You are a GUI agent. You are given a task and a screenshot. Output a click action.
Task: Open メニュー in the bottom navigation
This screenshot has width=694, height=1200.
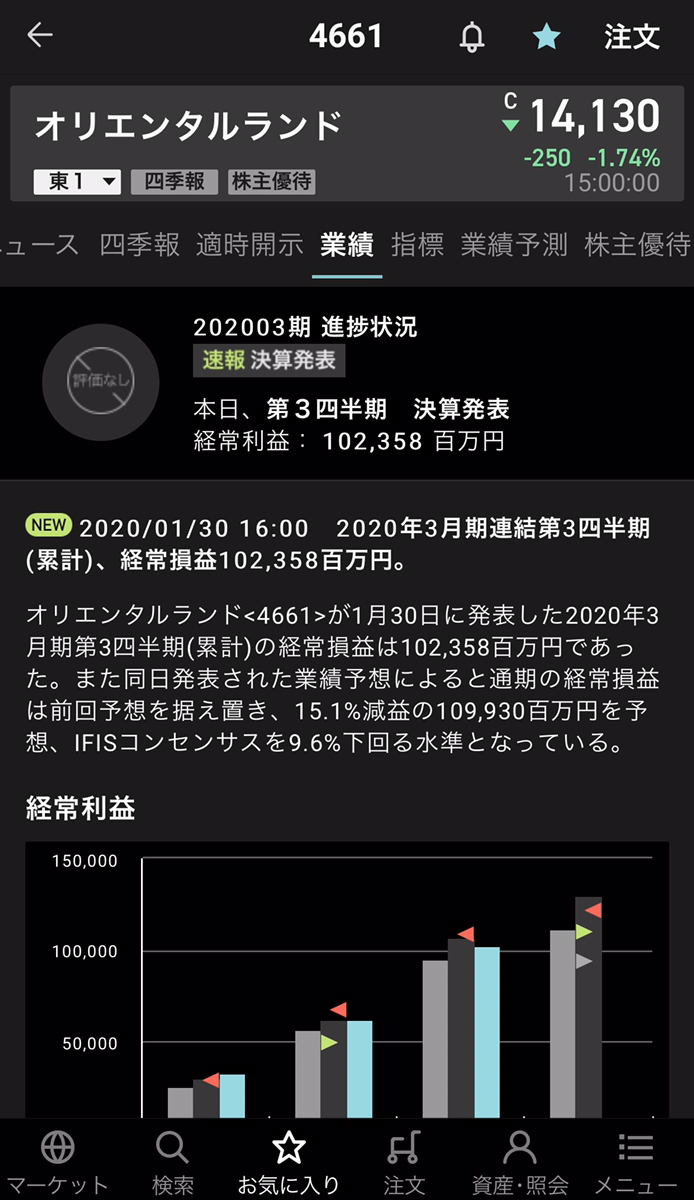[636, 1160]
